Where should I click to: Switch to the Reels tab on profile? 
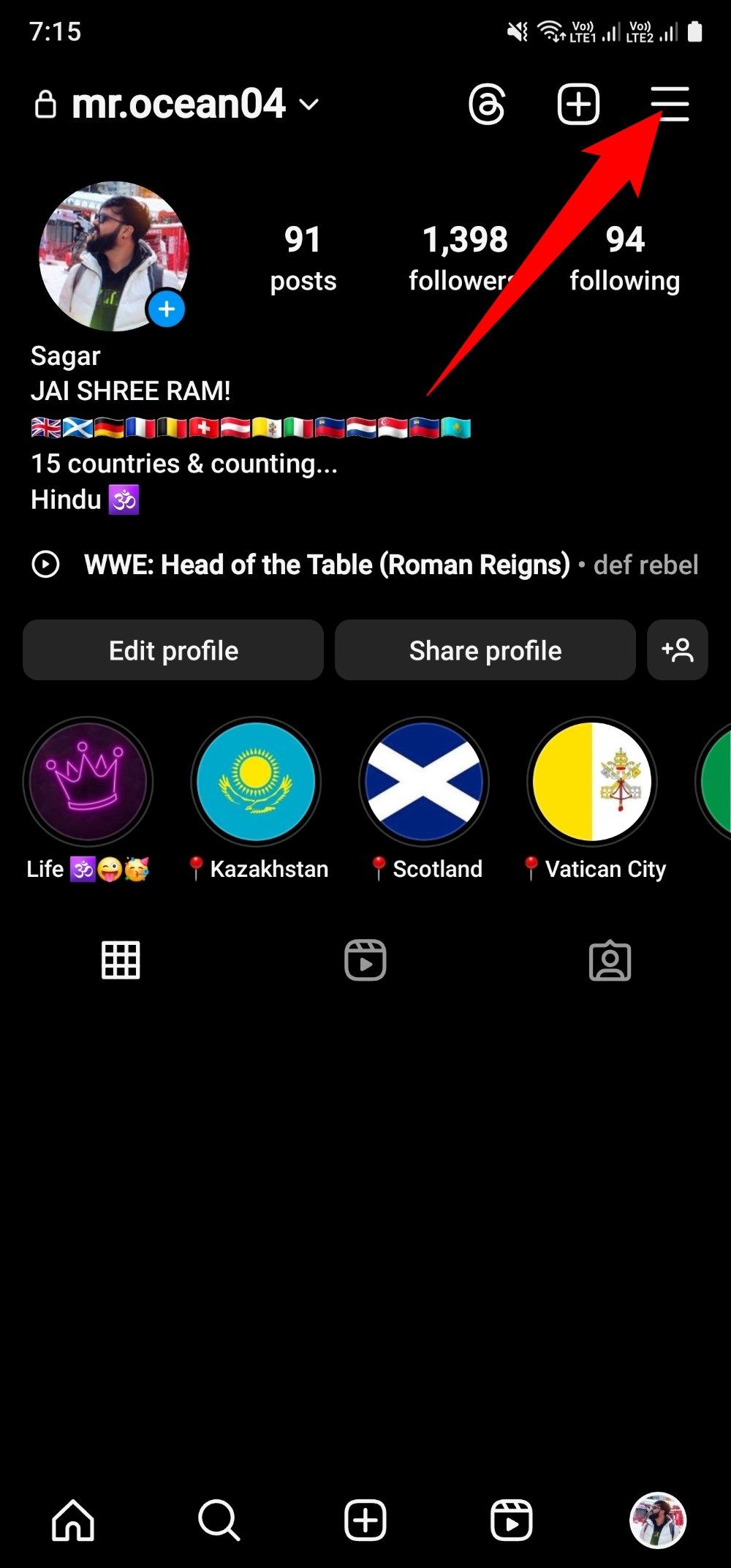365,960
